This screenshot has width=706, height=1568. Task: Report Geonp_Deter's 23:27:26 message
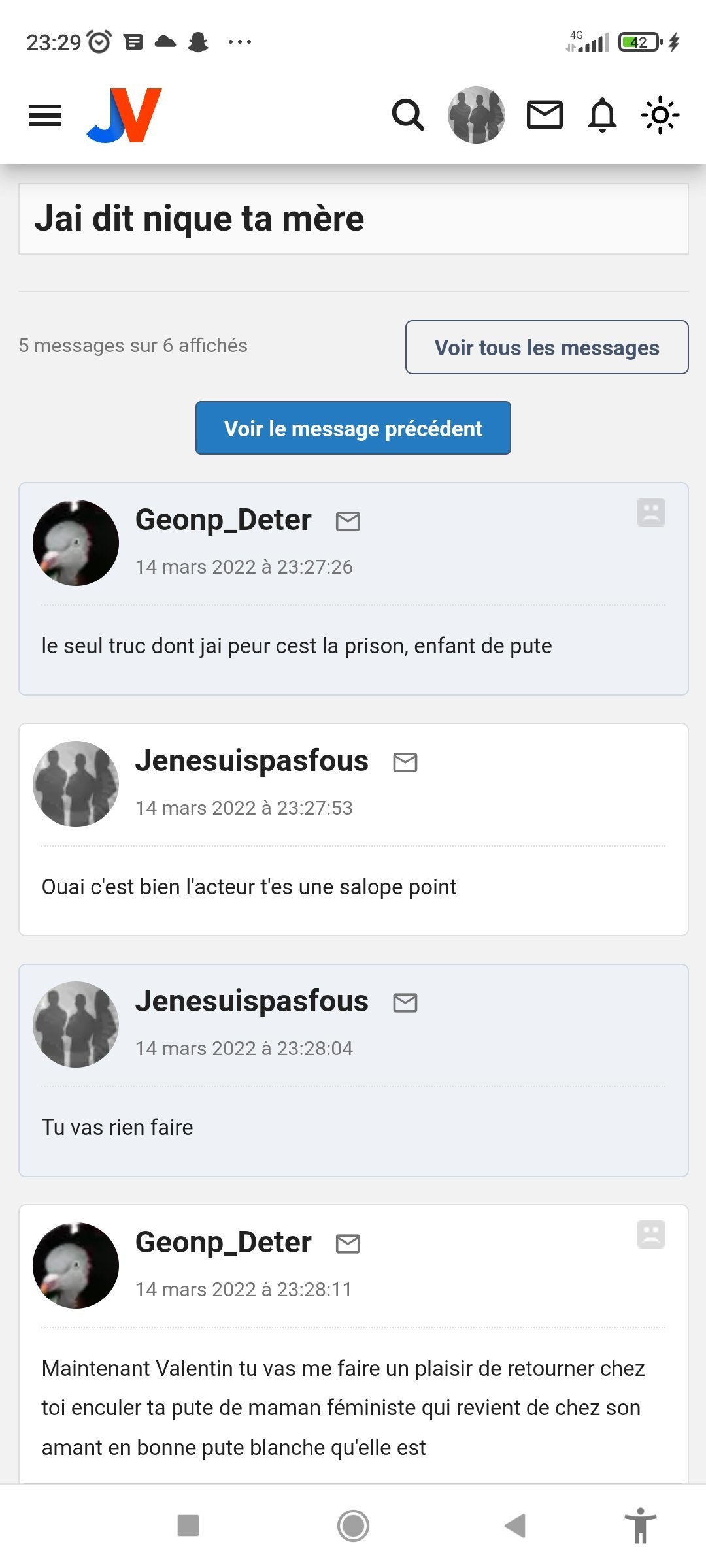click(651, 512)
